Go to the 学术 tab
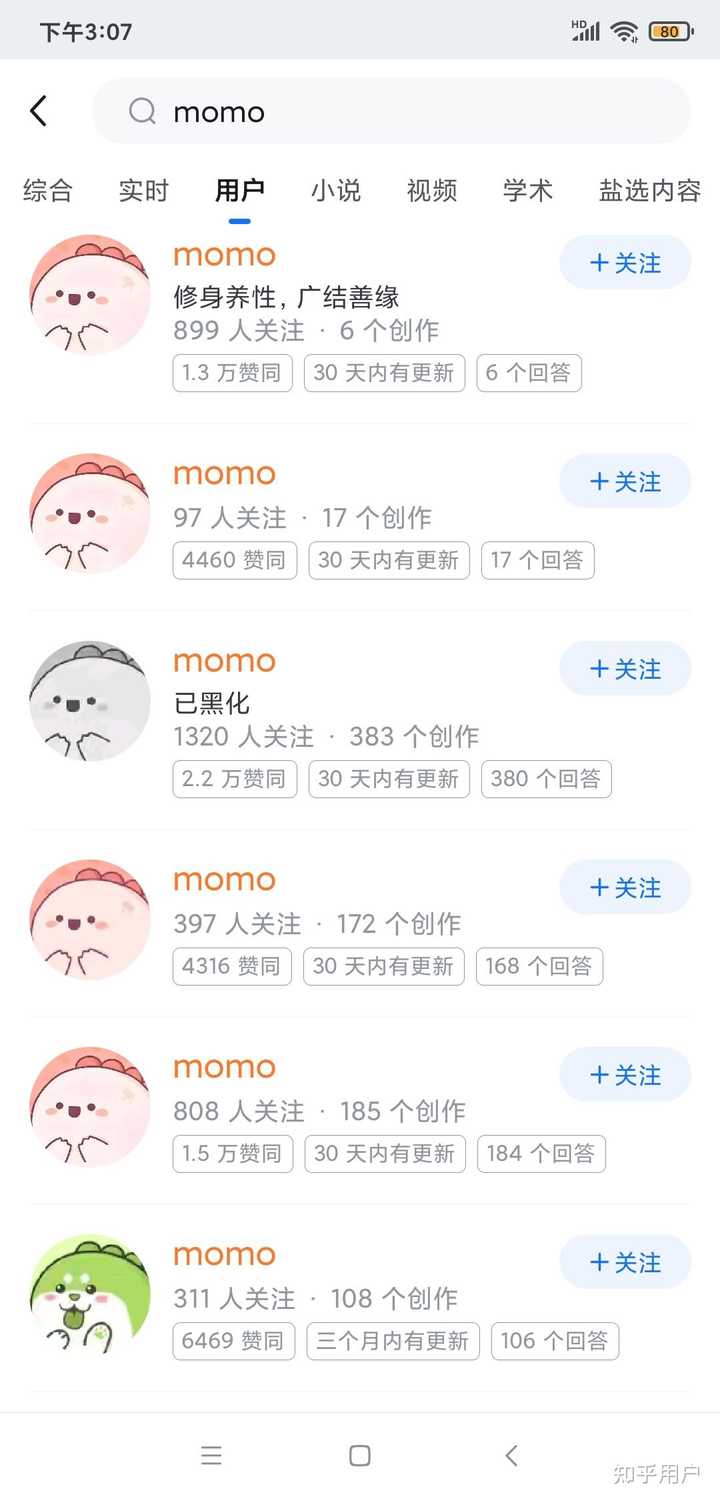Screen dimensions: 720x1499 pos(527,190)
